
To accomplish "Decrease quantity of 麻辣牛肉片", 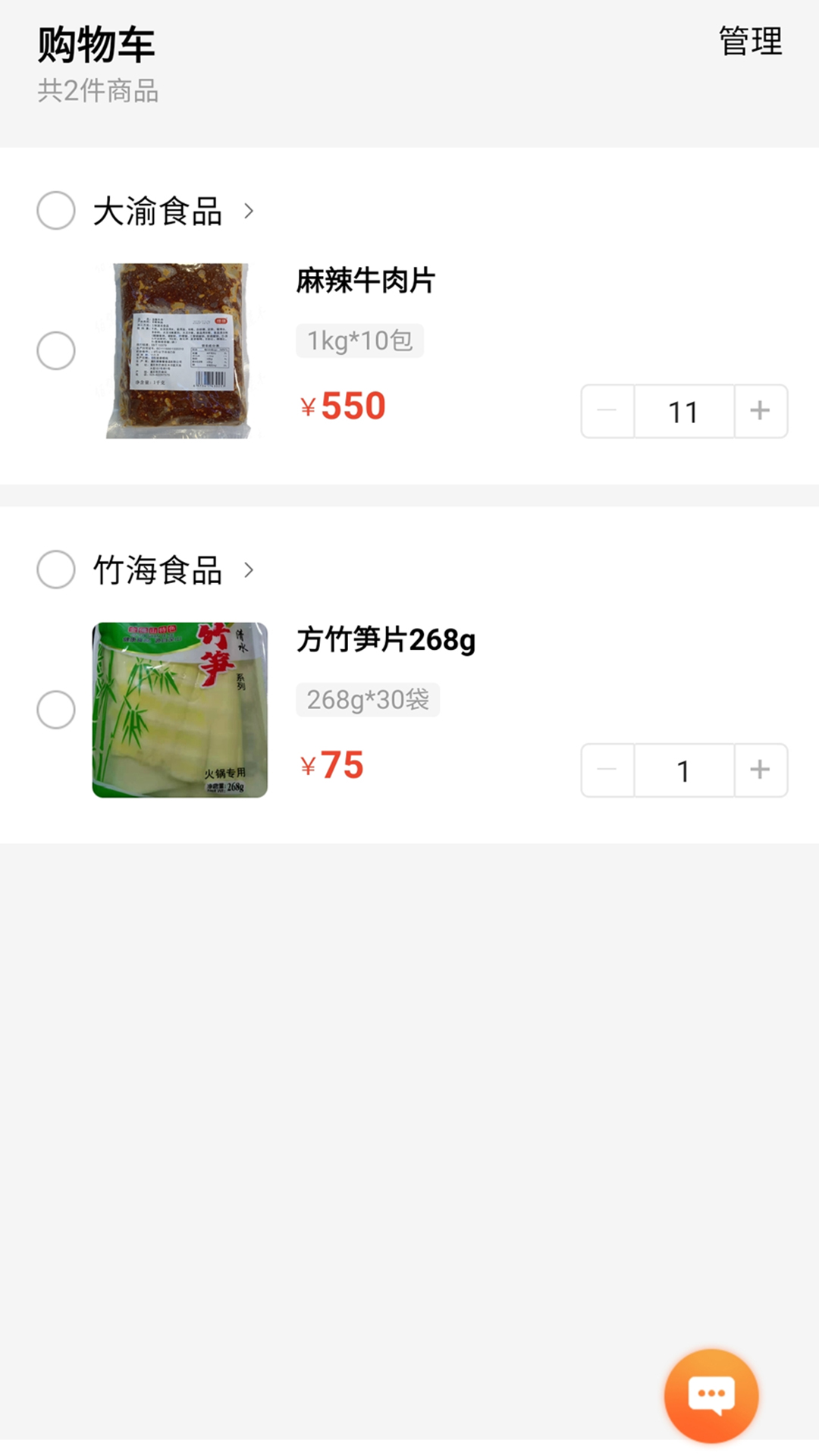I will point(607,411).
